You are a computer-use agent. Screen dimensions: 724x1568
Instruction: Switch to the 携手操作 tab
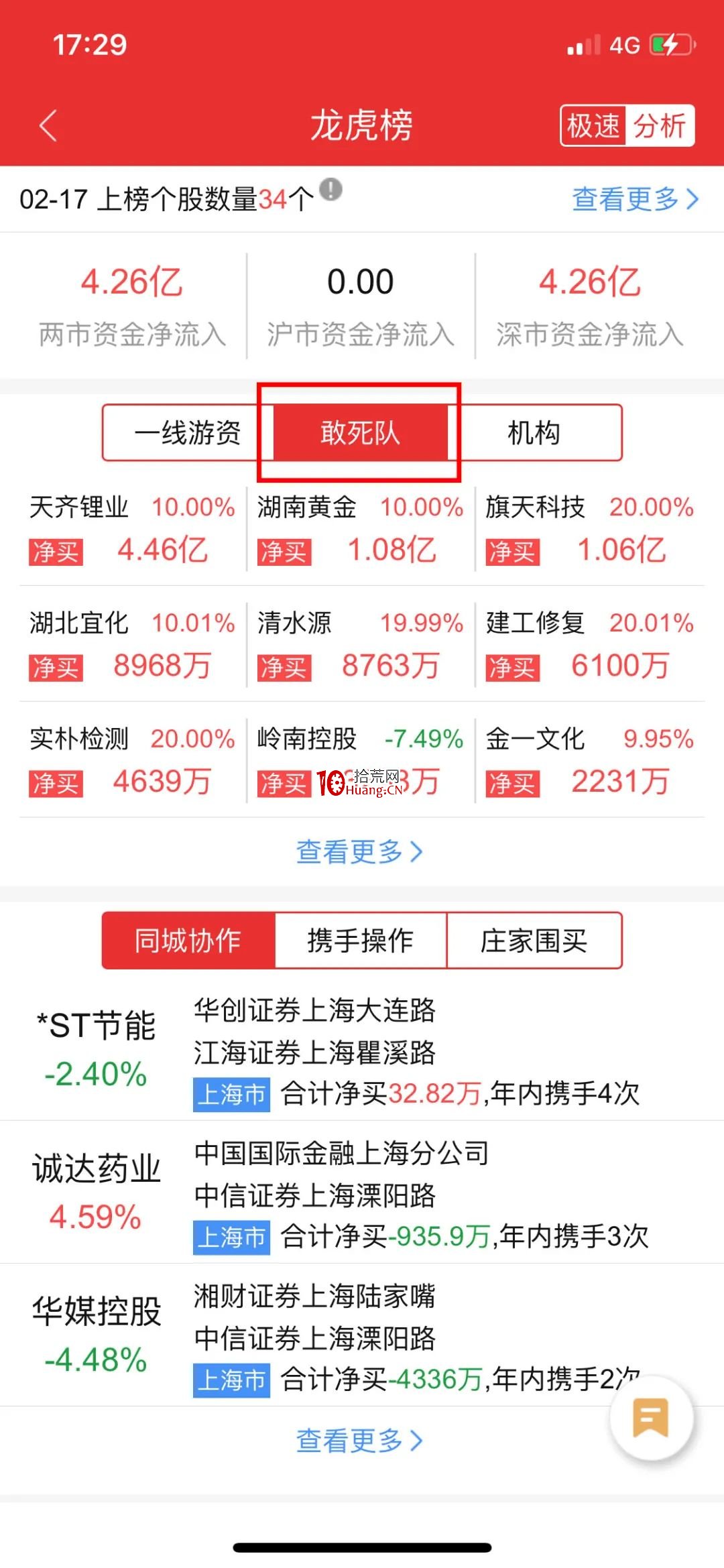point(361,941)
